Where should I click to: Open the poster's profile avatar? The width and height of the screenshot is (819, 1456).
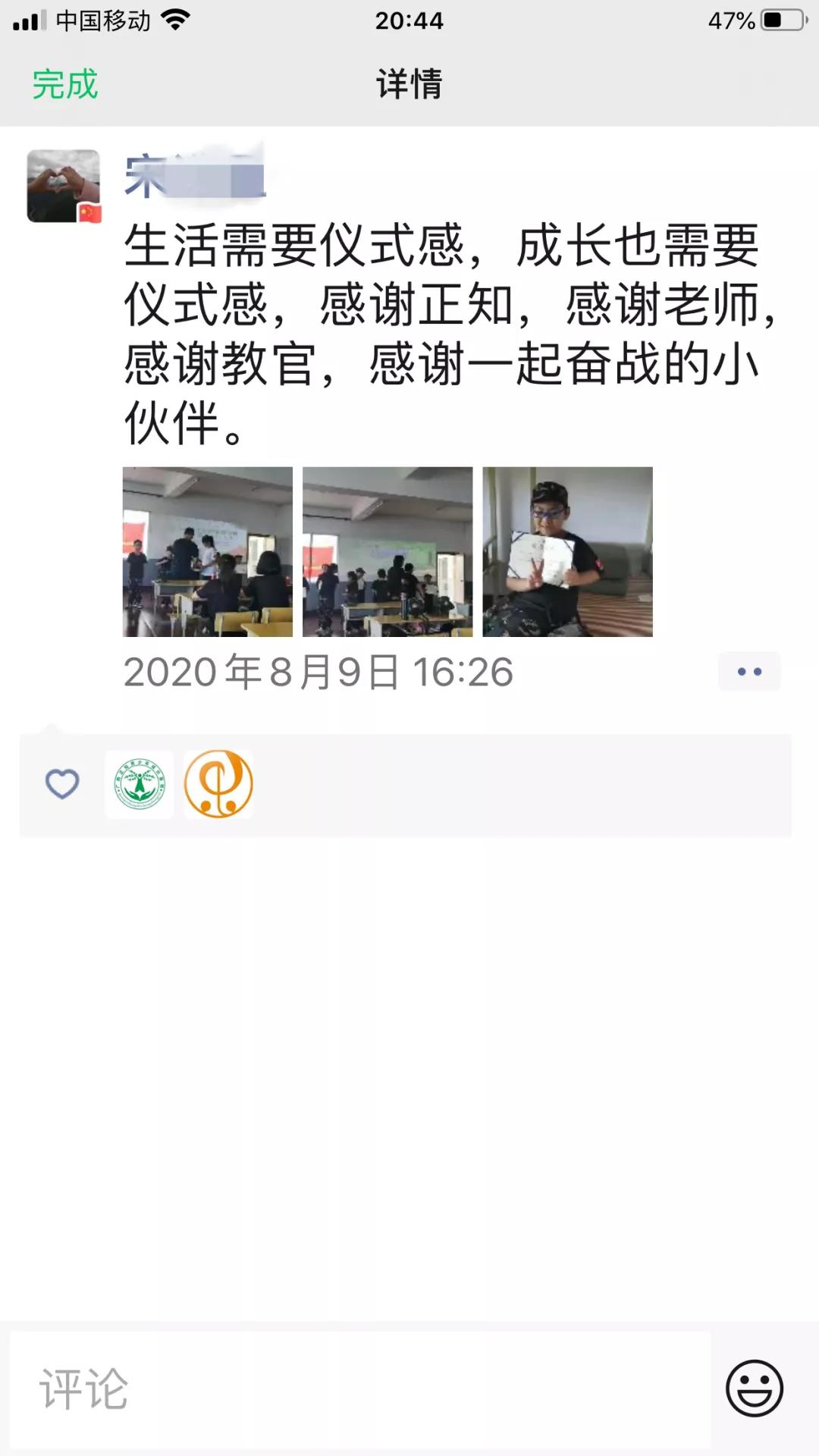[x=64, y=186]
